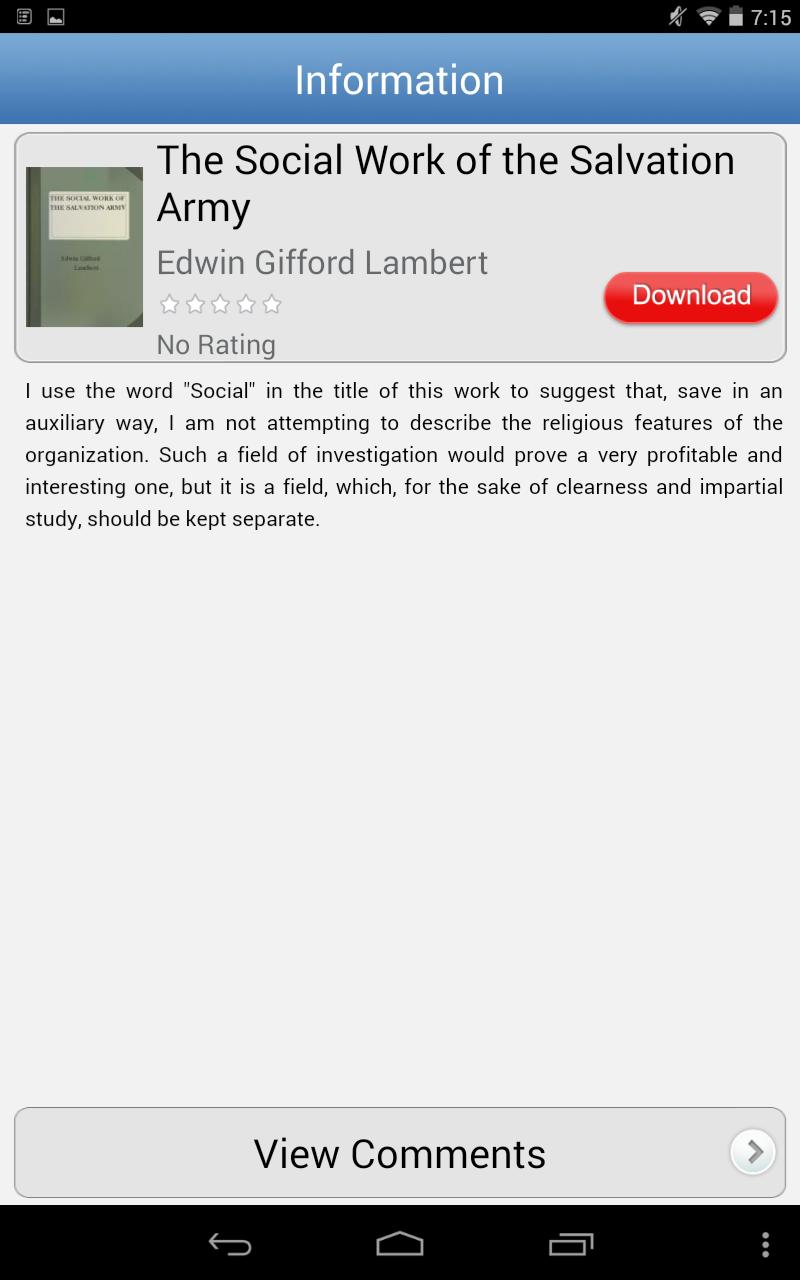Rate the book one star

(x=169, y=304)
